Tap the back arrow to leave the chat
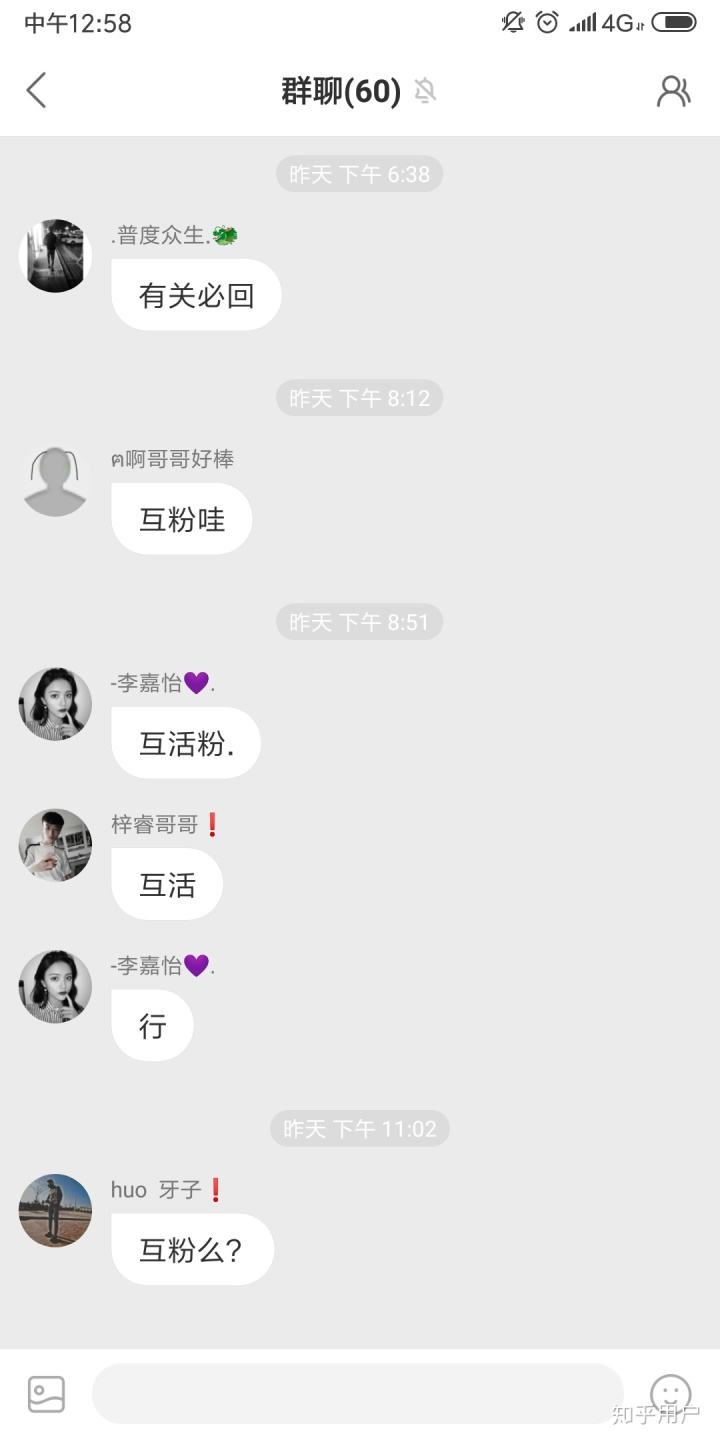This screenshot has height=1440, width=720. pos(36,90)
